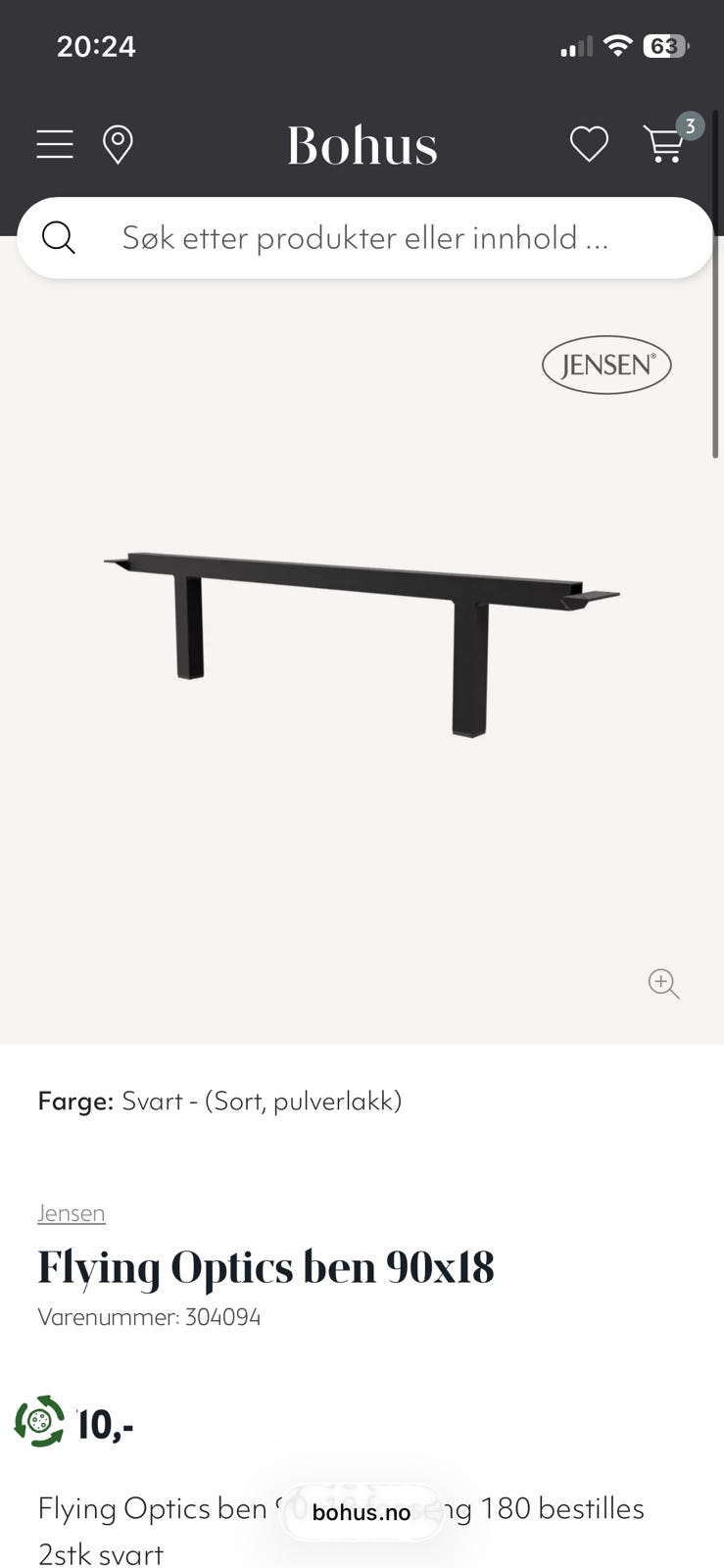
Task: Tap the bohus.no address pill
Action: pos(362,1512)
